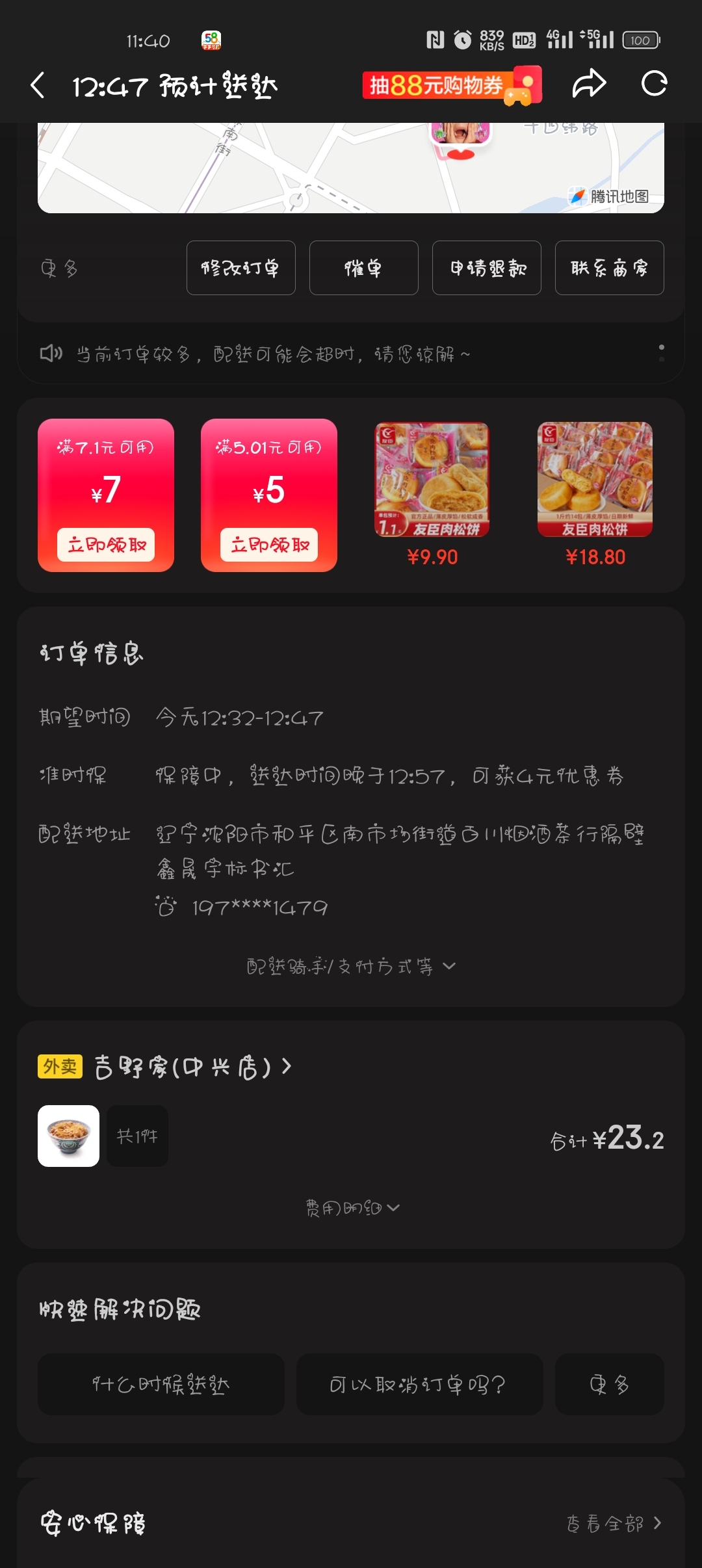Tap 更多 beside the order actions
The height and width of the screenshot is (1568, 702).
click(59, 268)
